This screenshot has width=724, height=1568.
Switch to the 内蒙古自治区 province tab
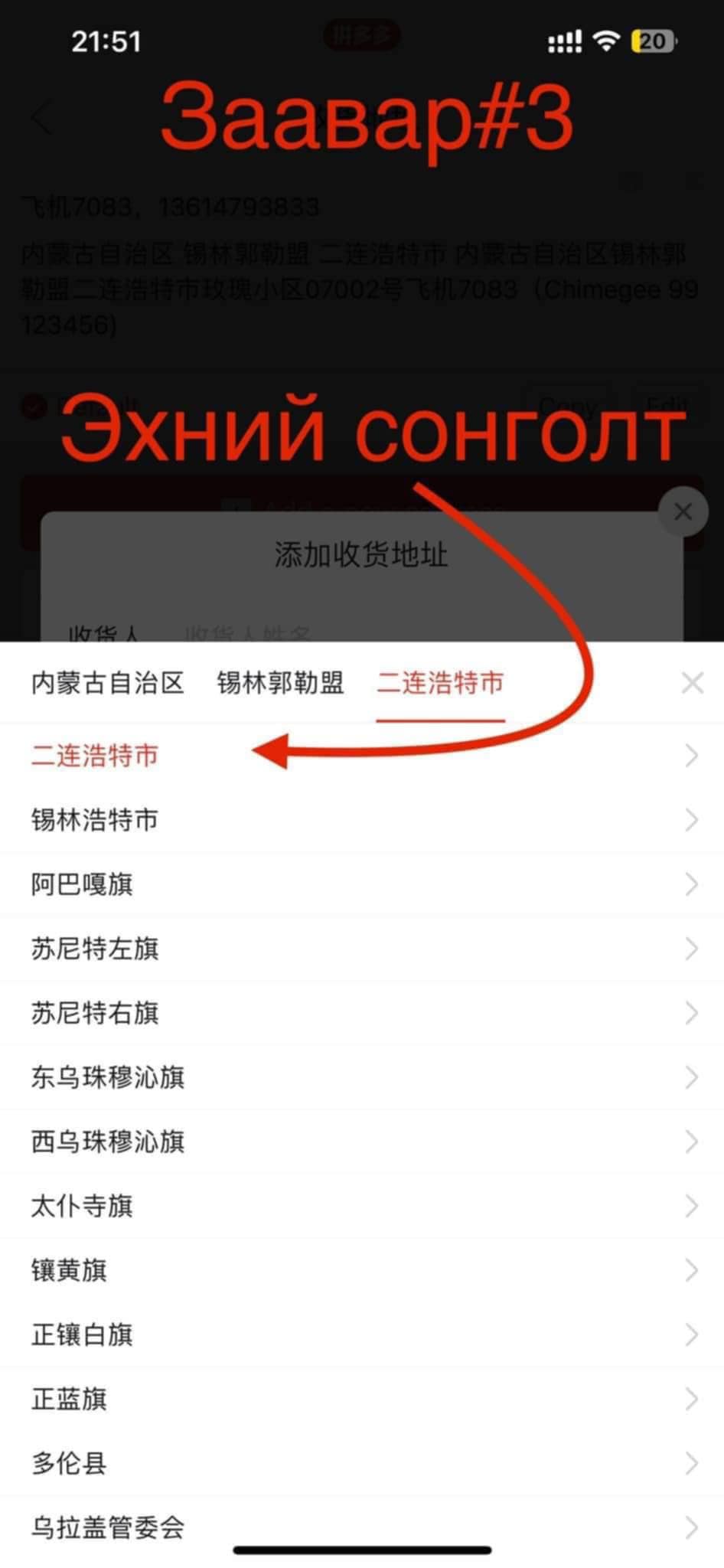click(x=107, y=682)
